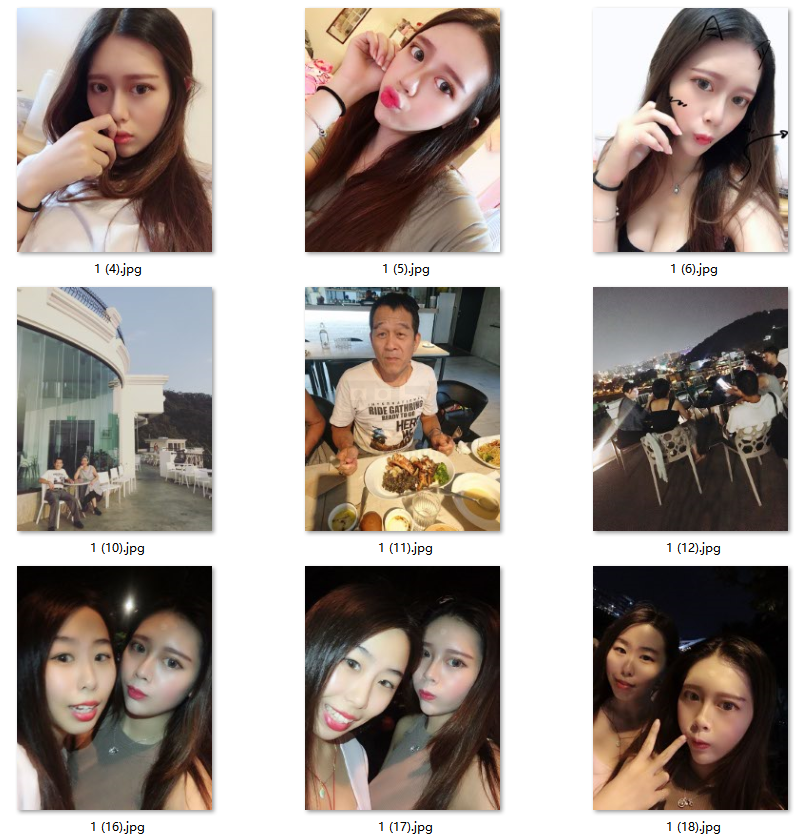
Task: Select the photo 1 (6).jpg
Action: point(690,130)
